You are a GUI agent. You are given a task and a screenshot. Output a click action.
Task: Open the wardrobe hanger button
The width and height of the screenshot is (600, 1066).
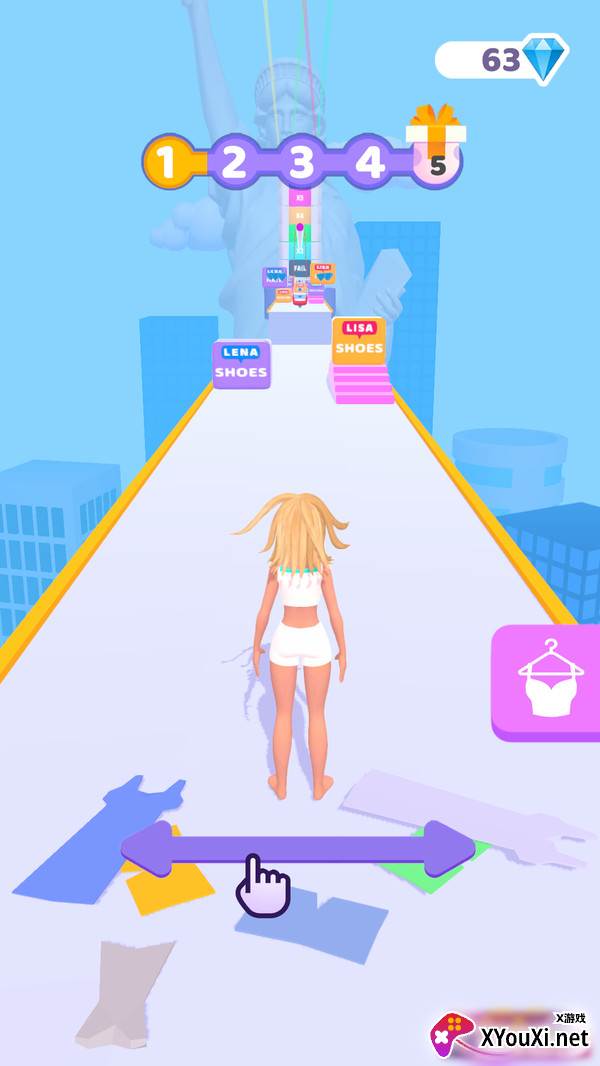[x=546, y=682]
